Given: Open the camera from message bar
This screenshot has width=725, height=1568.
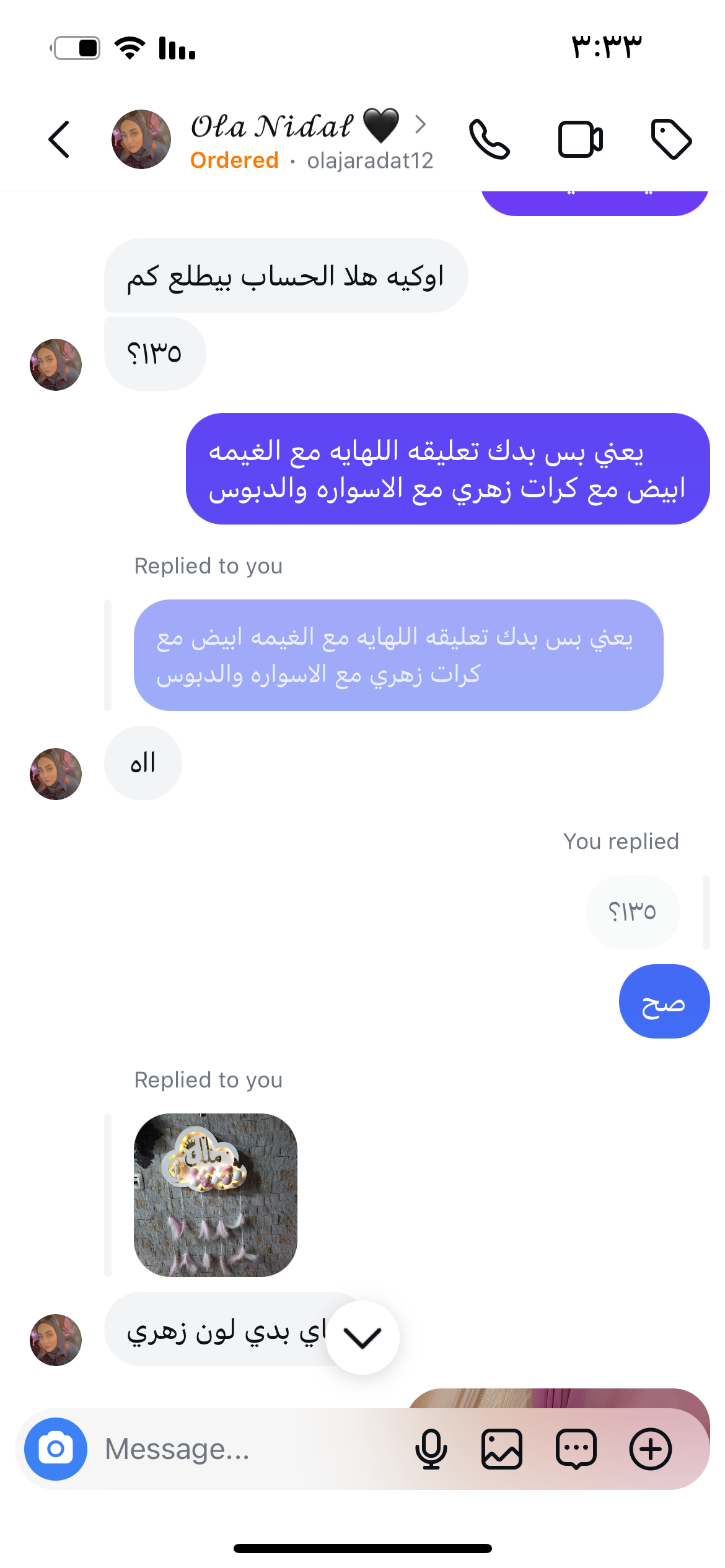Looking at the screenshot, I should (56, 1448).
